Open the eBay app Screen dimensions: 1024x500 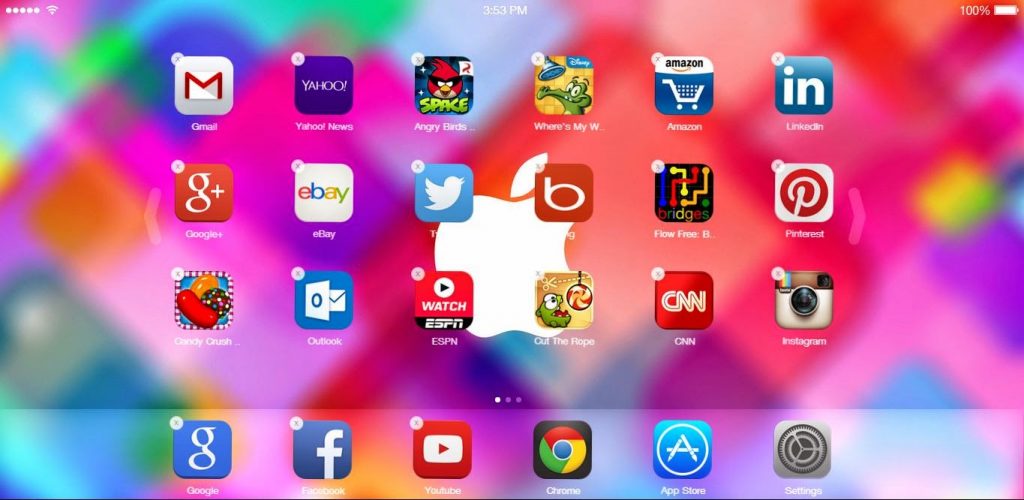tap(324, 193)
